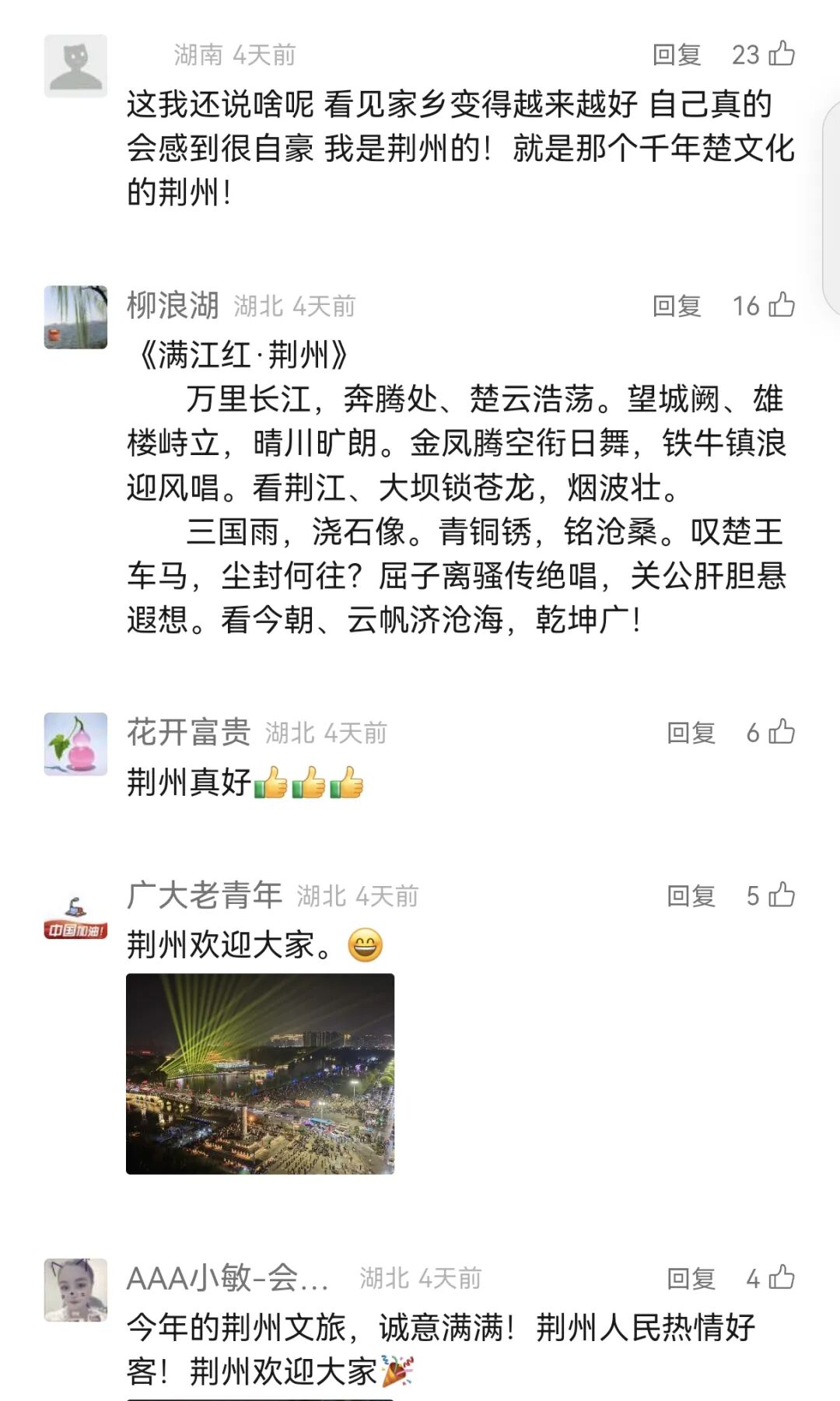Reply to 柳浪湖's comment
This screenshot has width=840, height=1401.
coord(676,306)
